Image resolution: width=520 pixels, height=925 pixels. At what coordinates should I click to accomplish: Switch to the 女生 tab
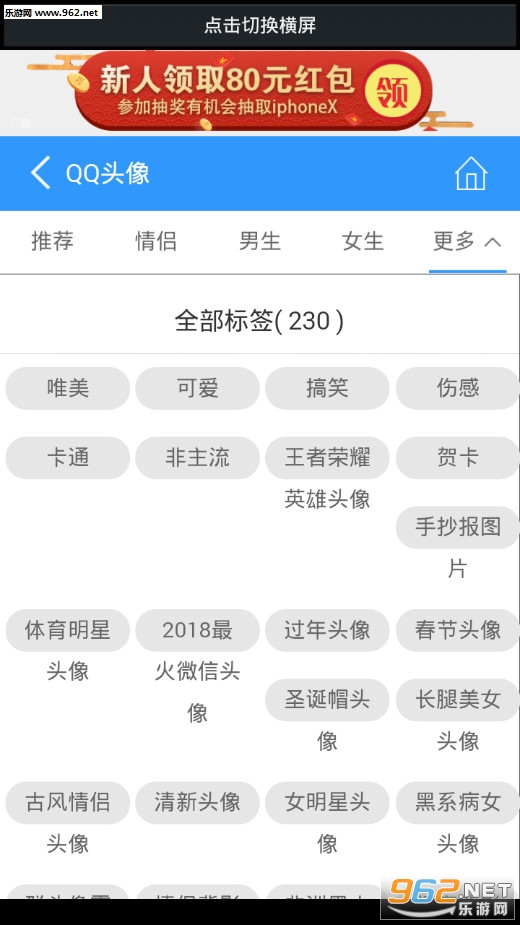363,241
